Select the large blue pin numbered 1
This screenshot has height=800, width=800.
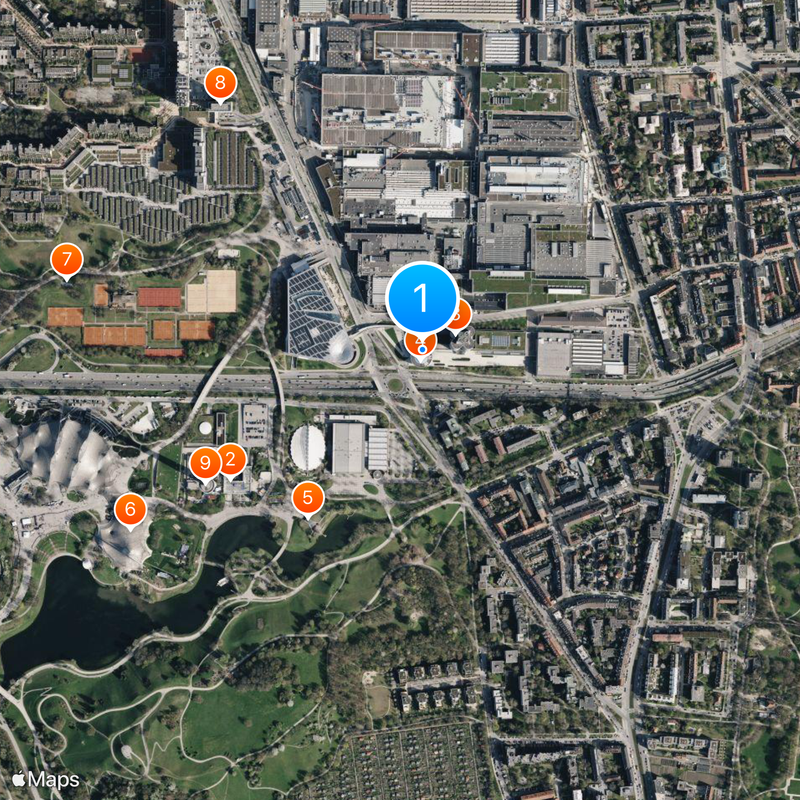click(x=421, y=299)
